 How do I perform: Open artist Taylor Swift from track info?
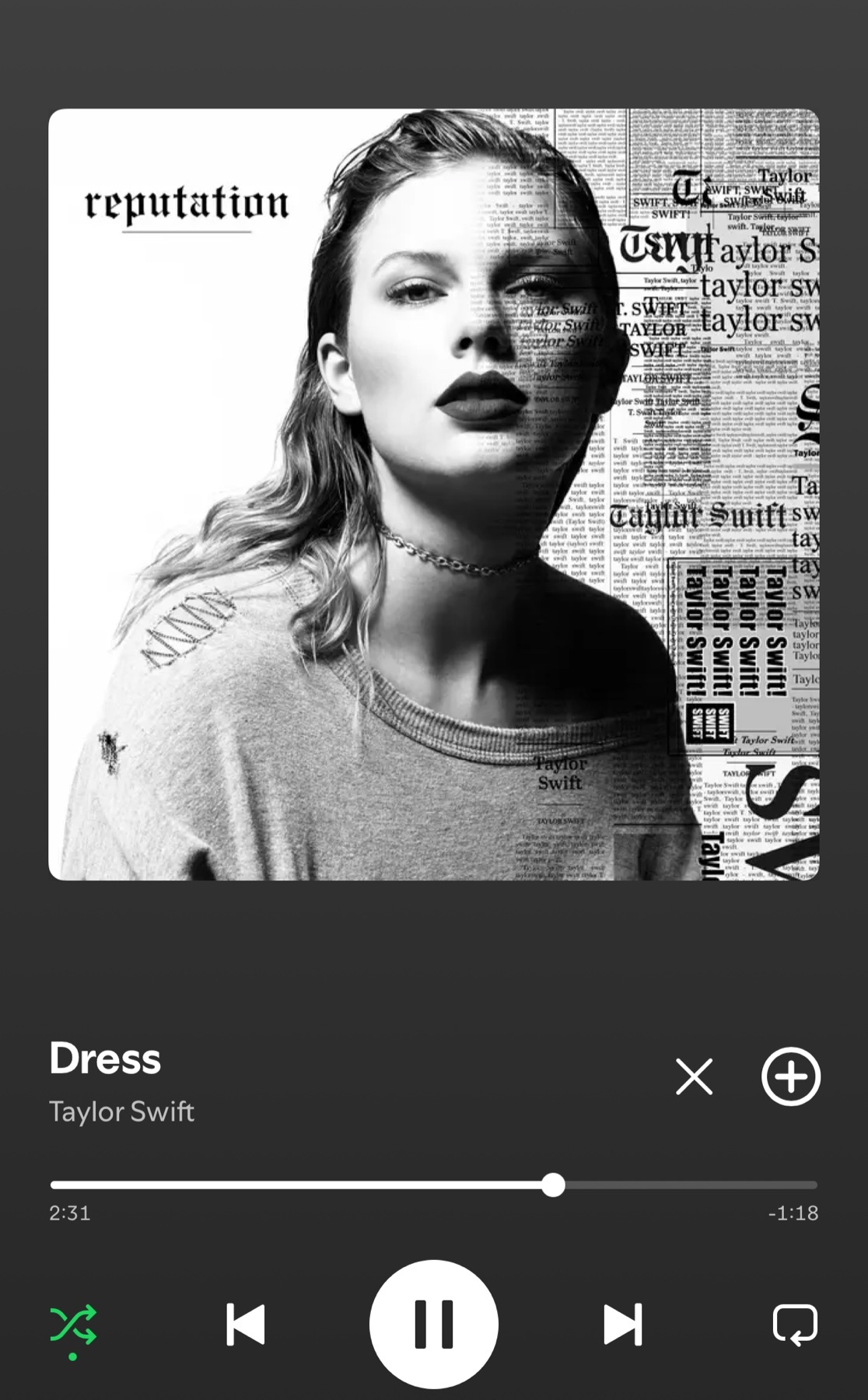point(122,1111)
